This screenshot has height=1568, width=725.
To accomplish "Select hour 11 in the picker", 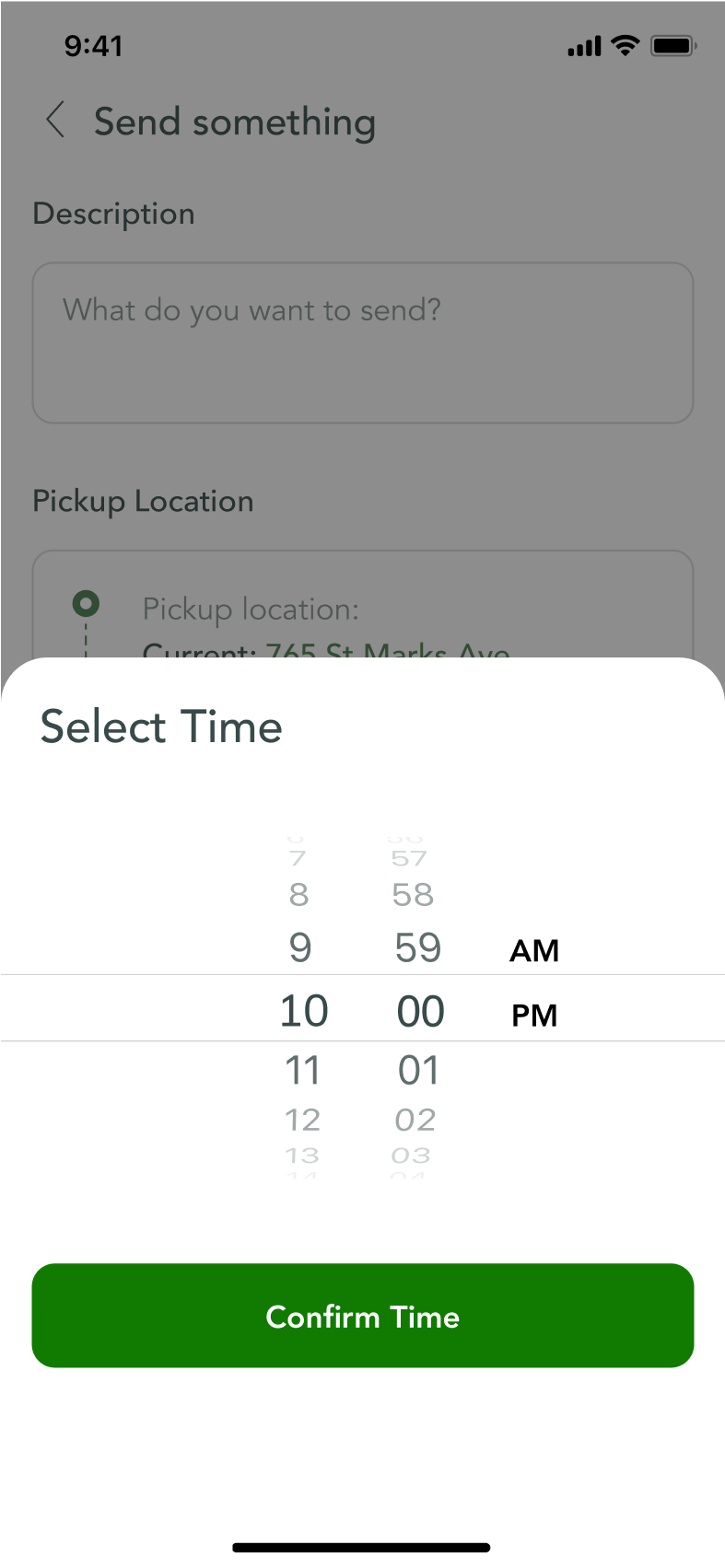I will click(x=303, y=1071).
